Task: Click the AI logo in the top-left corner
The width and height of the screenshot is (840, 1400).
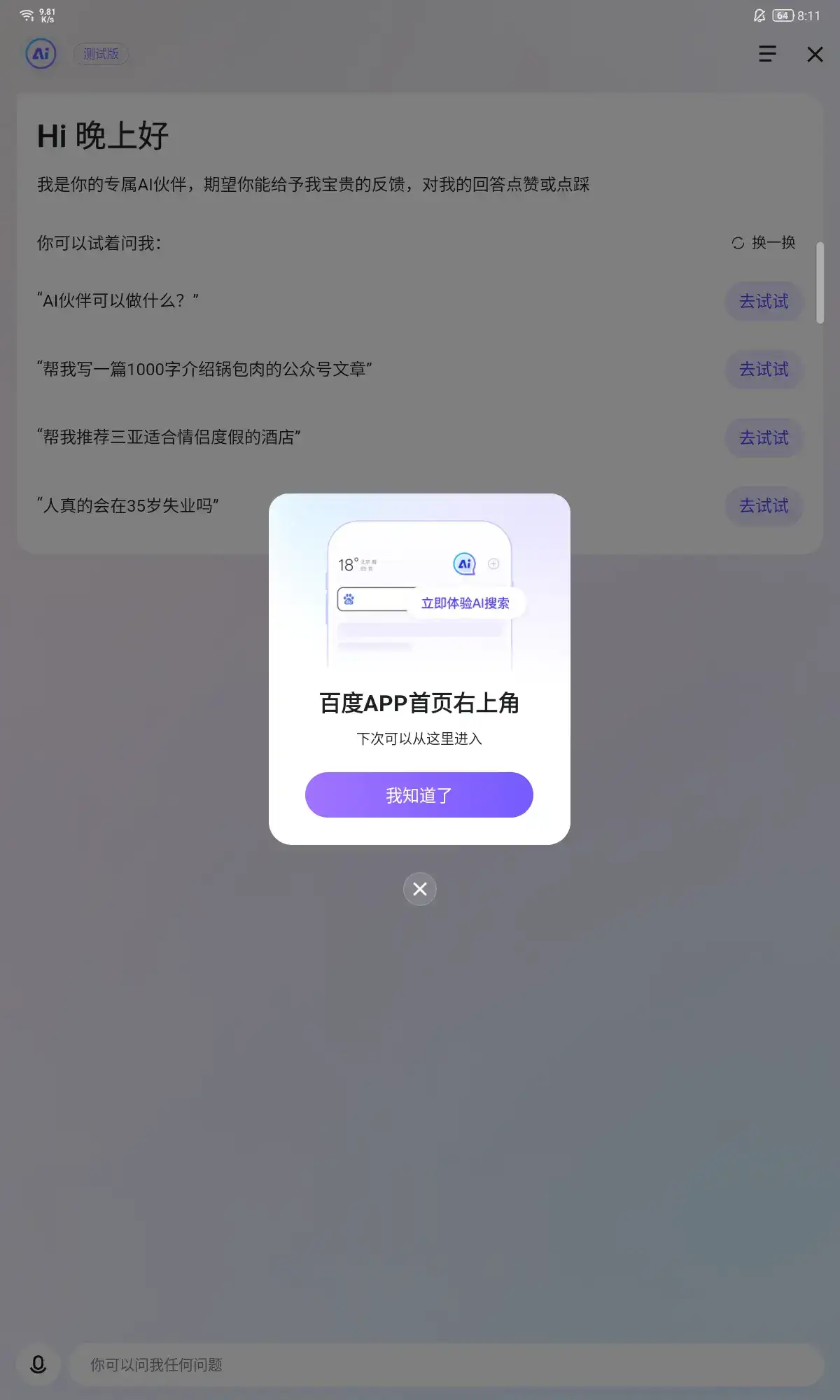Action: (40, 54)
